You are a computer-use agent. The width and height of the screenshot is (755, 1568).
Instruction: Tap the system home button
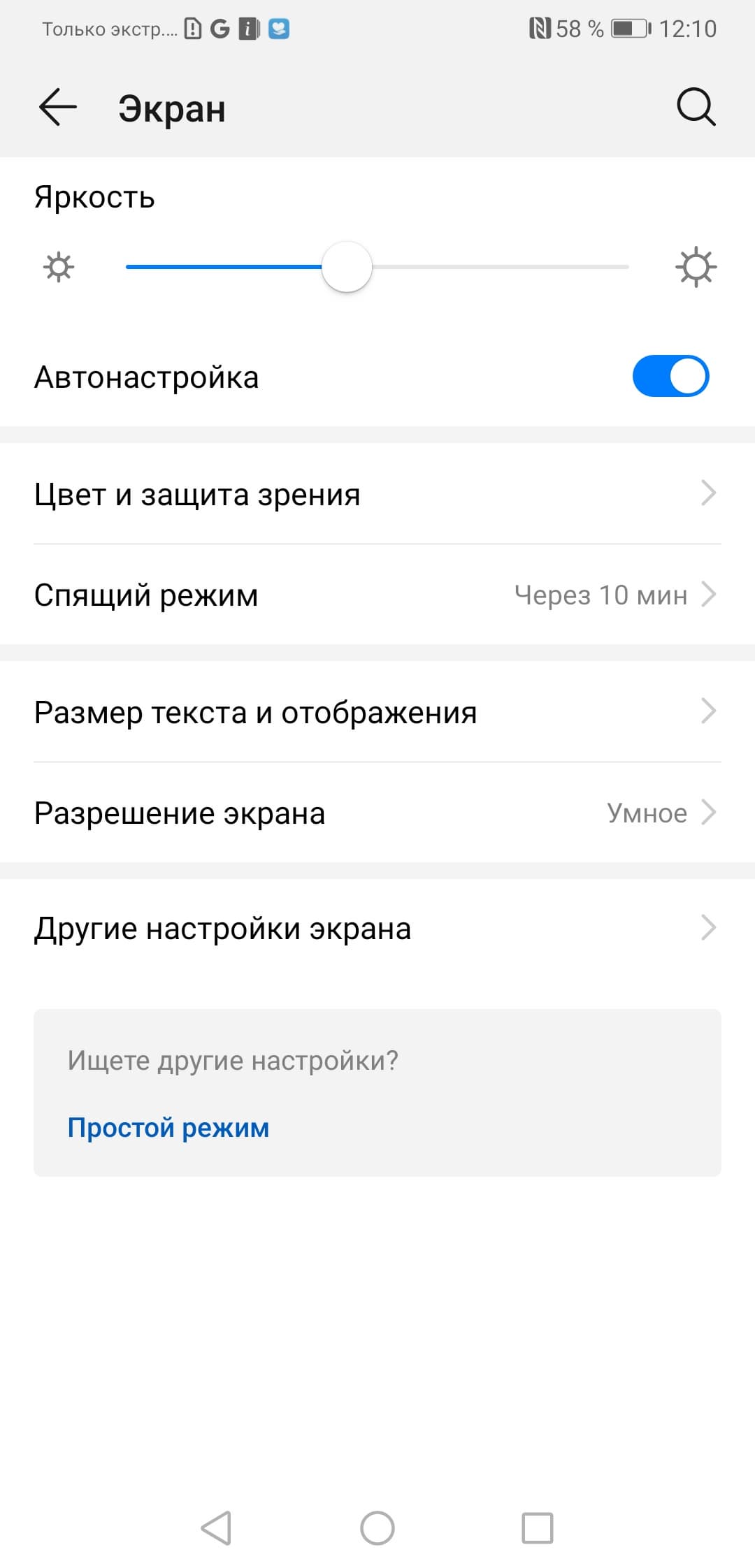tap(377, 1527)
